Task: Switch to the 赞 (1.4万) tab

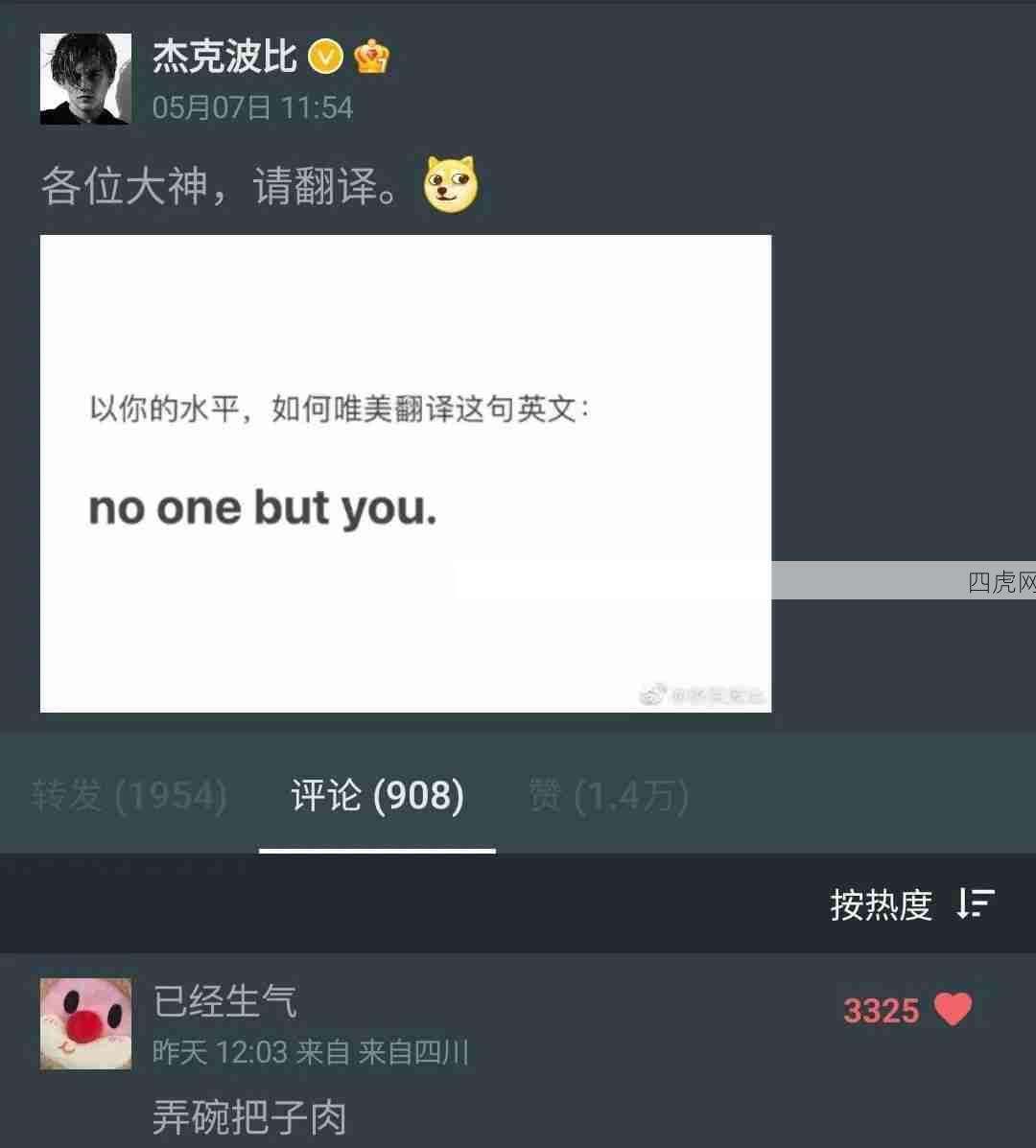Action: pyautogui.click(x=608, y=795)
